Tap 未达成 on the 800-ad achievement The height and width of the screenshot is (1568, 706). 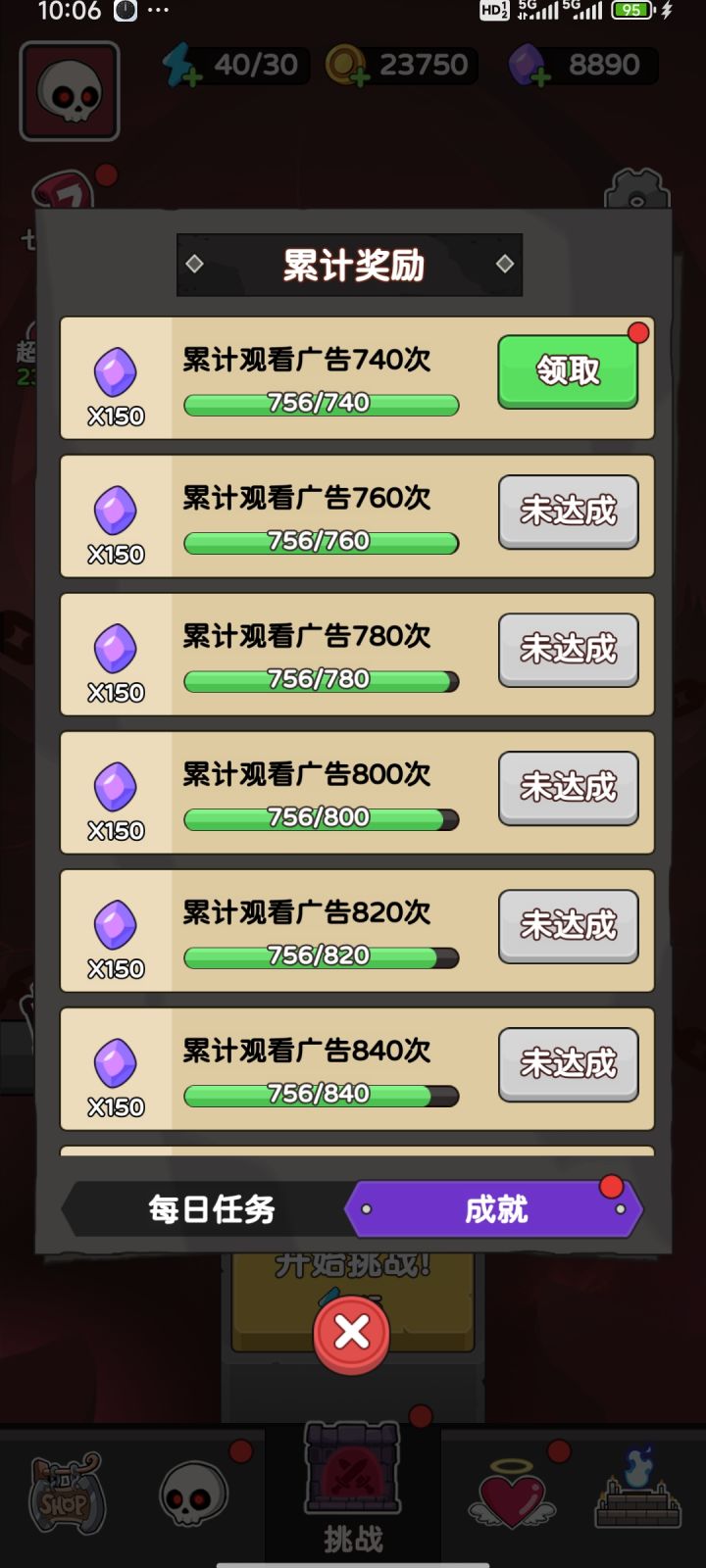click(569, 788)
